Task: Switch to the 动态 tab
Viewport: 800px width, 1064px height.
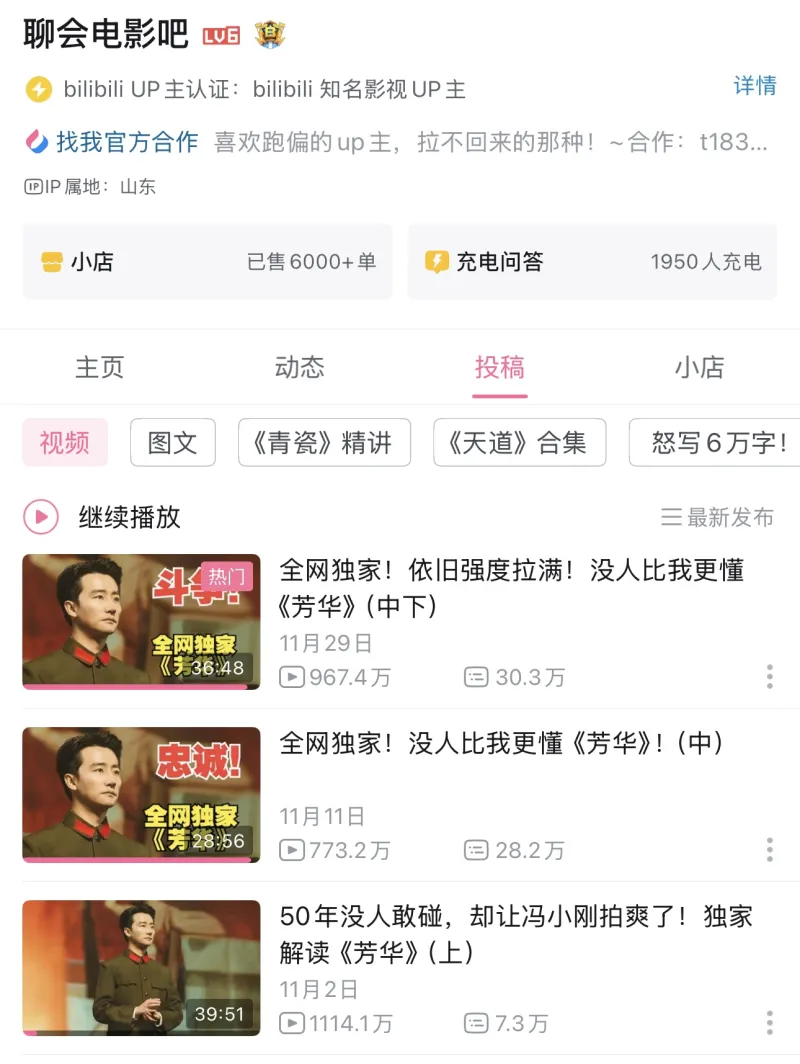Action: [x=300, y=367]
